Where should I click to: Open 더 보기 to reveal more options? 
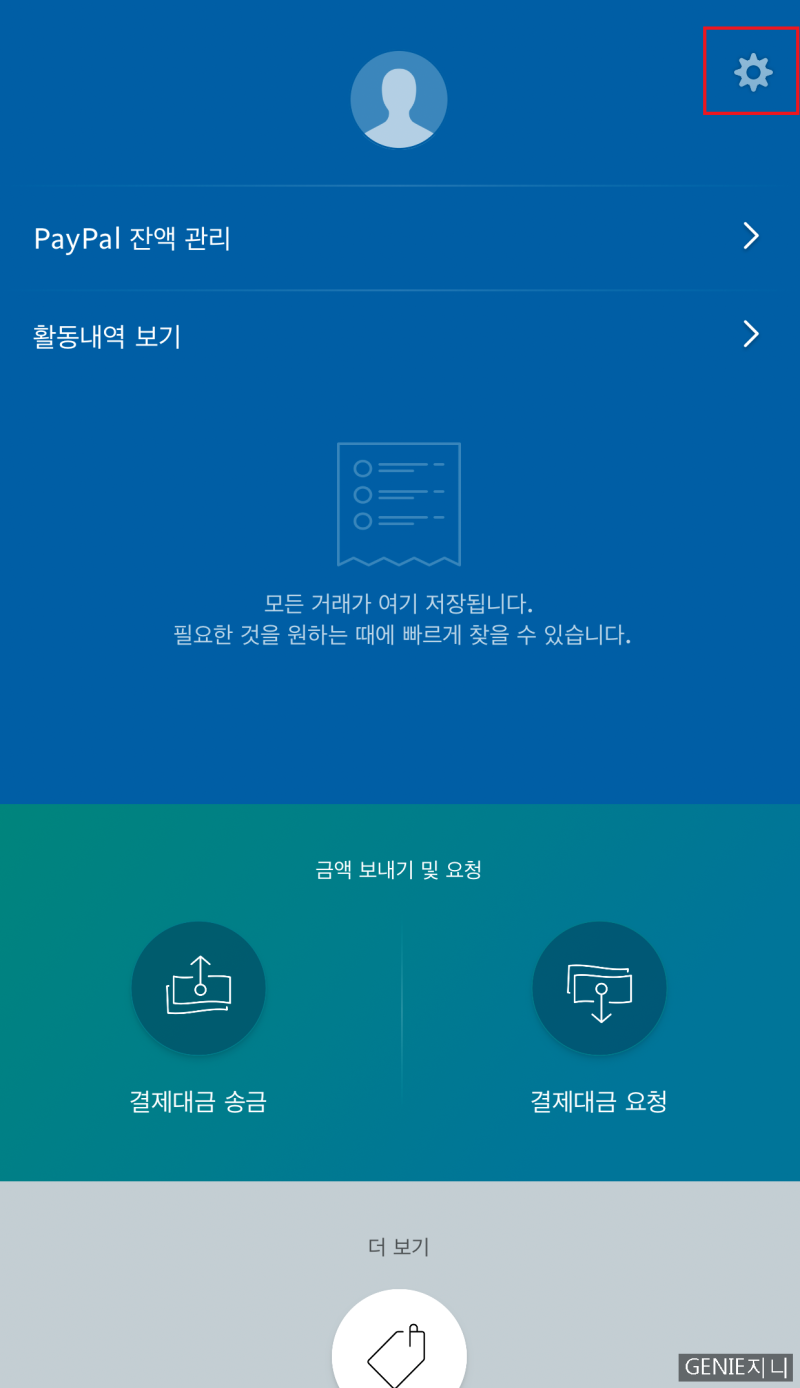click(399, 1246)
